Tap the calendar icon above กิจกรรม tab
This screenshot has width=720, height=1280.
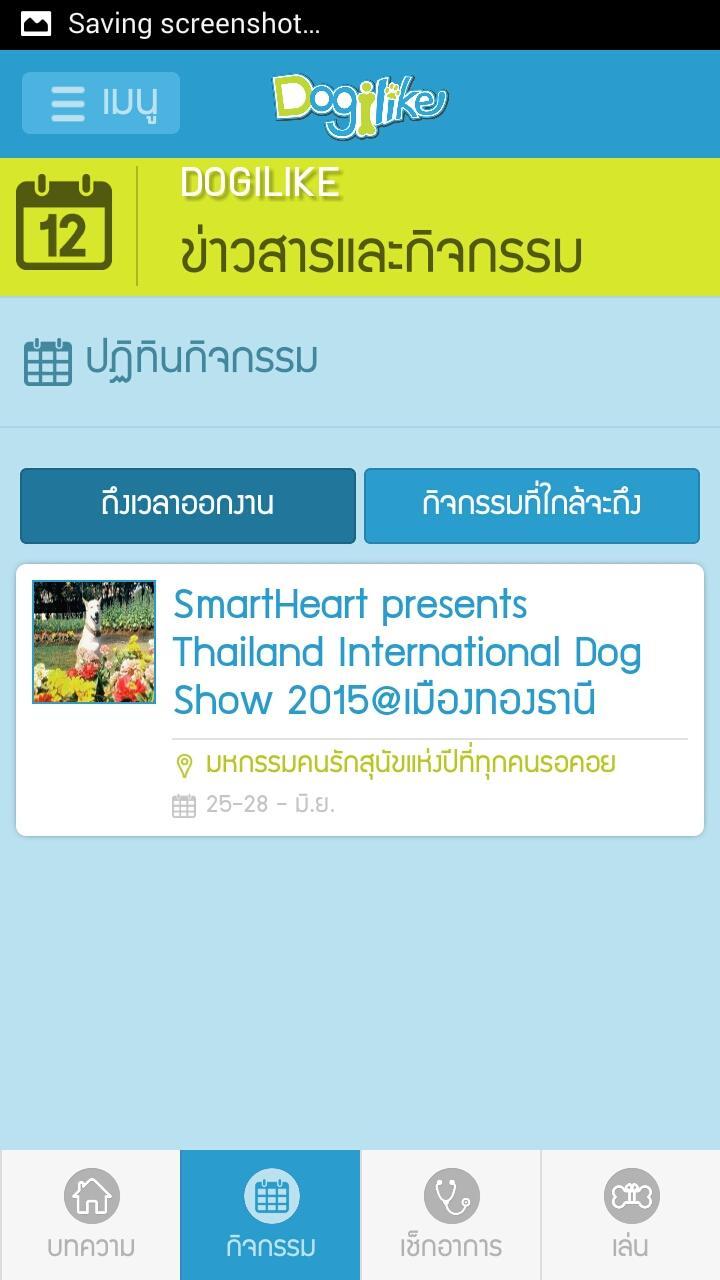coord(270,1196)
